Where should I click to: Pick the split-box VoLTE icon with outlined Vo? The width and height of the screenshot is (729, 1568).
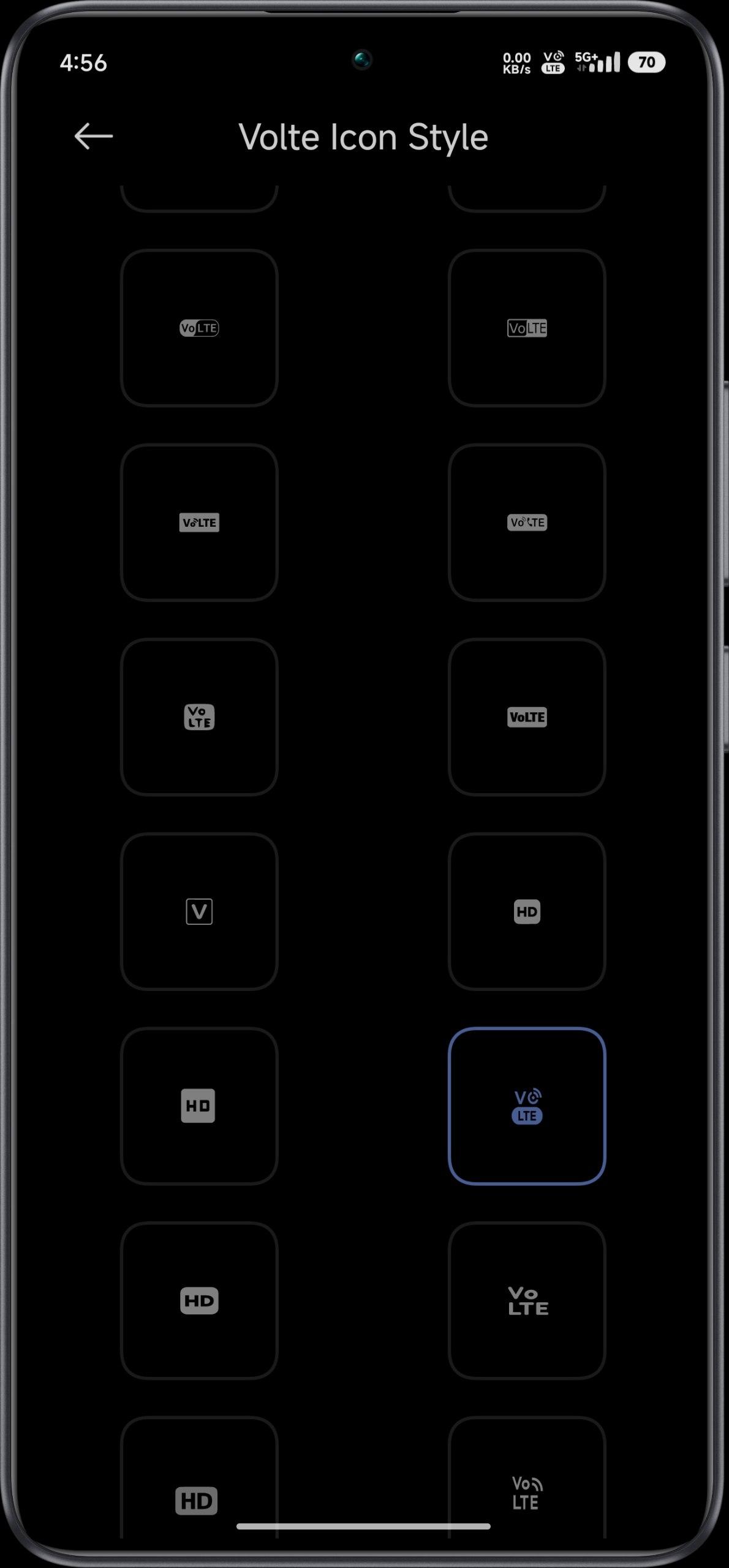(x=527, y=328)
